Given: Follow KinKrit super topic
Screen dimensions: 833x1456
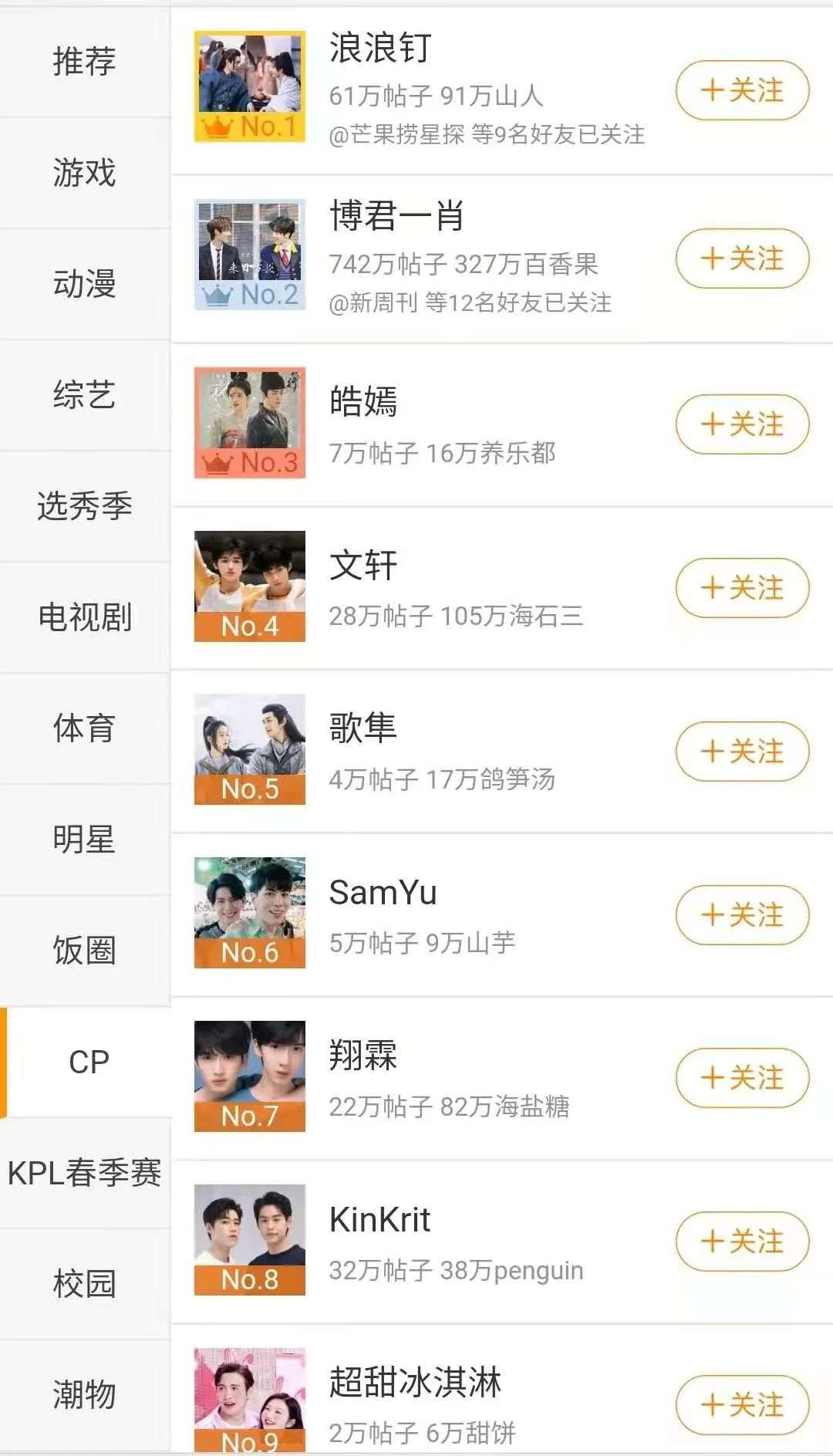Looking at the screenshot, I should 742,1241.
